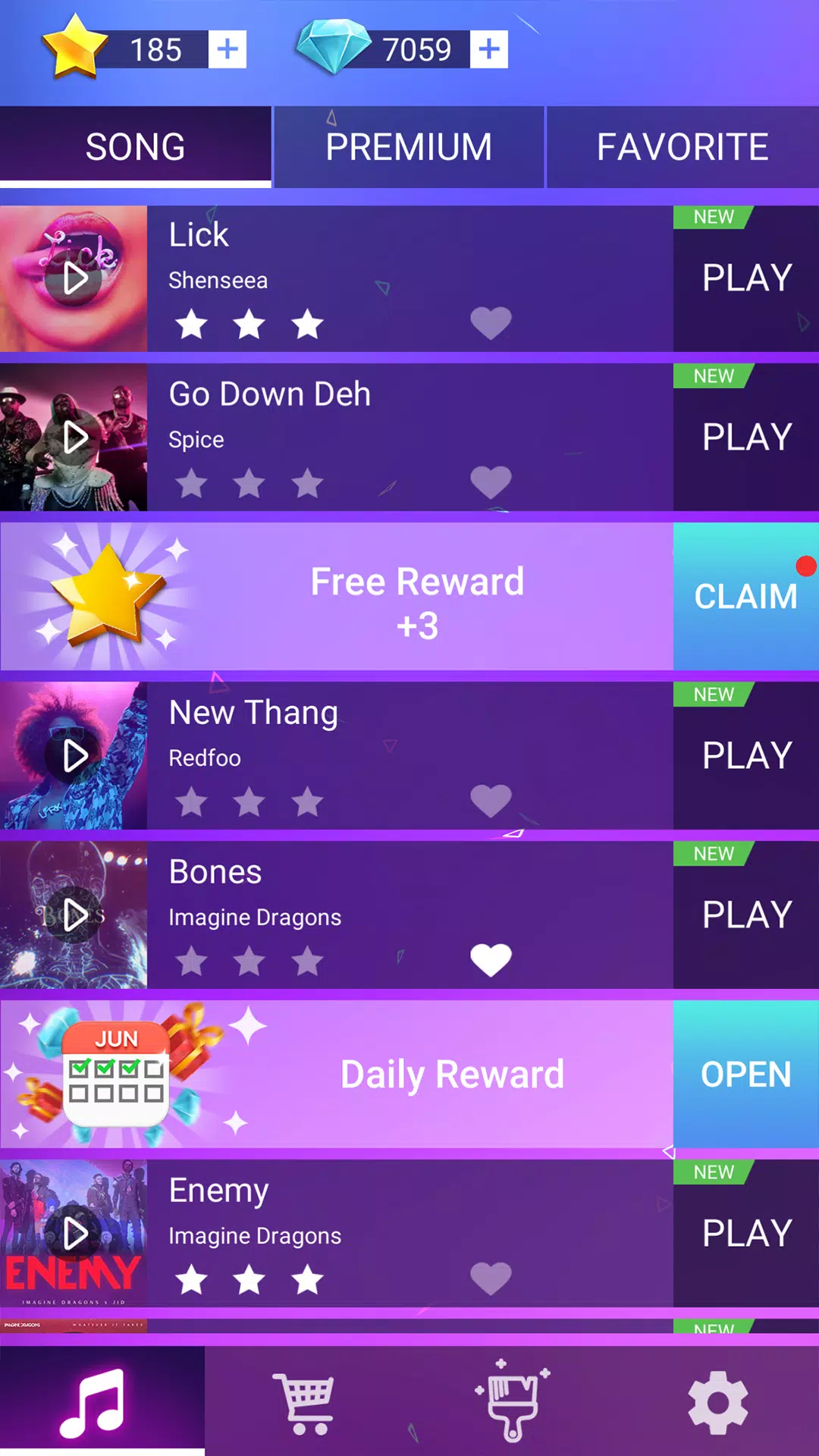Preview New Thang by Redfoo

point(74,756)
